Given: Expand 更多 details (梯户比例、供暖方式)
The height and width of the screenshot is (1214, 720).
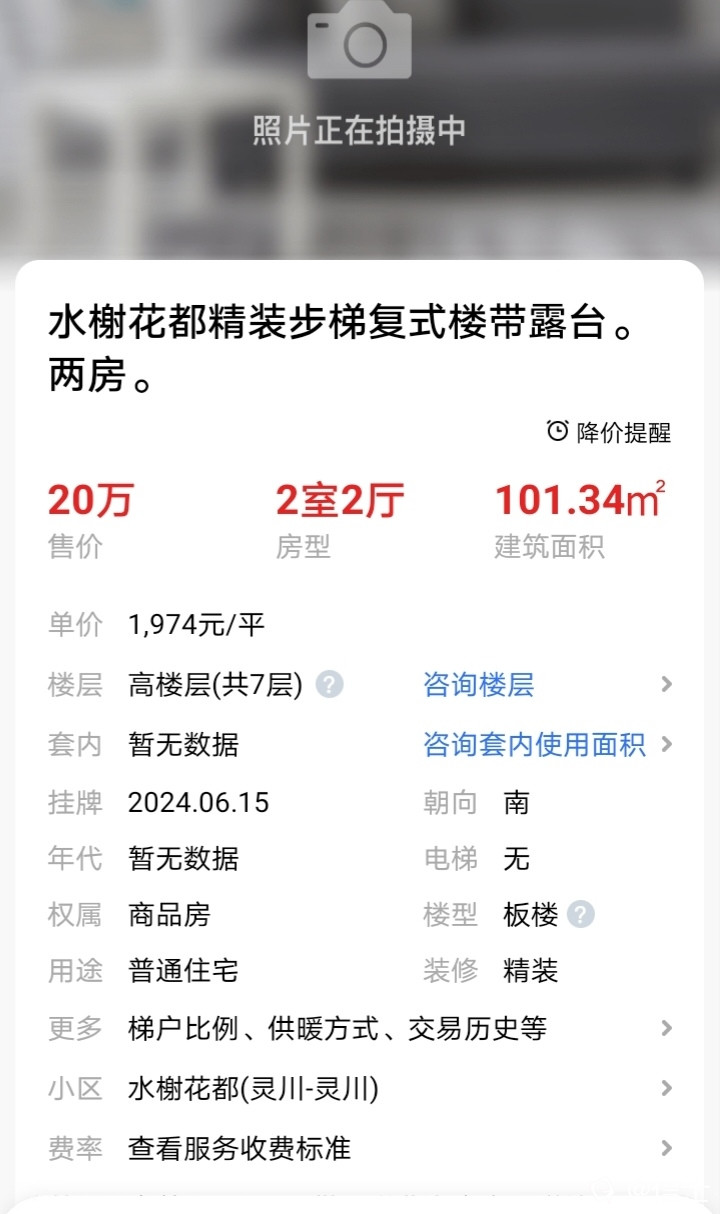Looking at the screenshot, I should pos(338,1028).
